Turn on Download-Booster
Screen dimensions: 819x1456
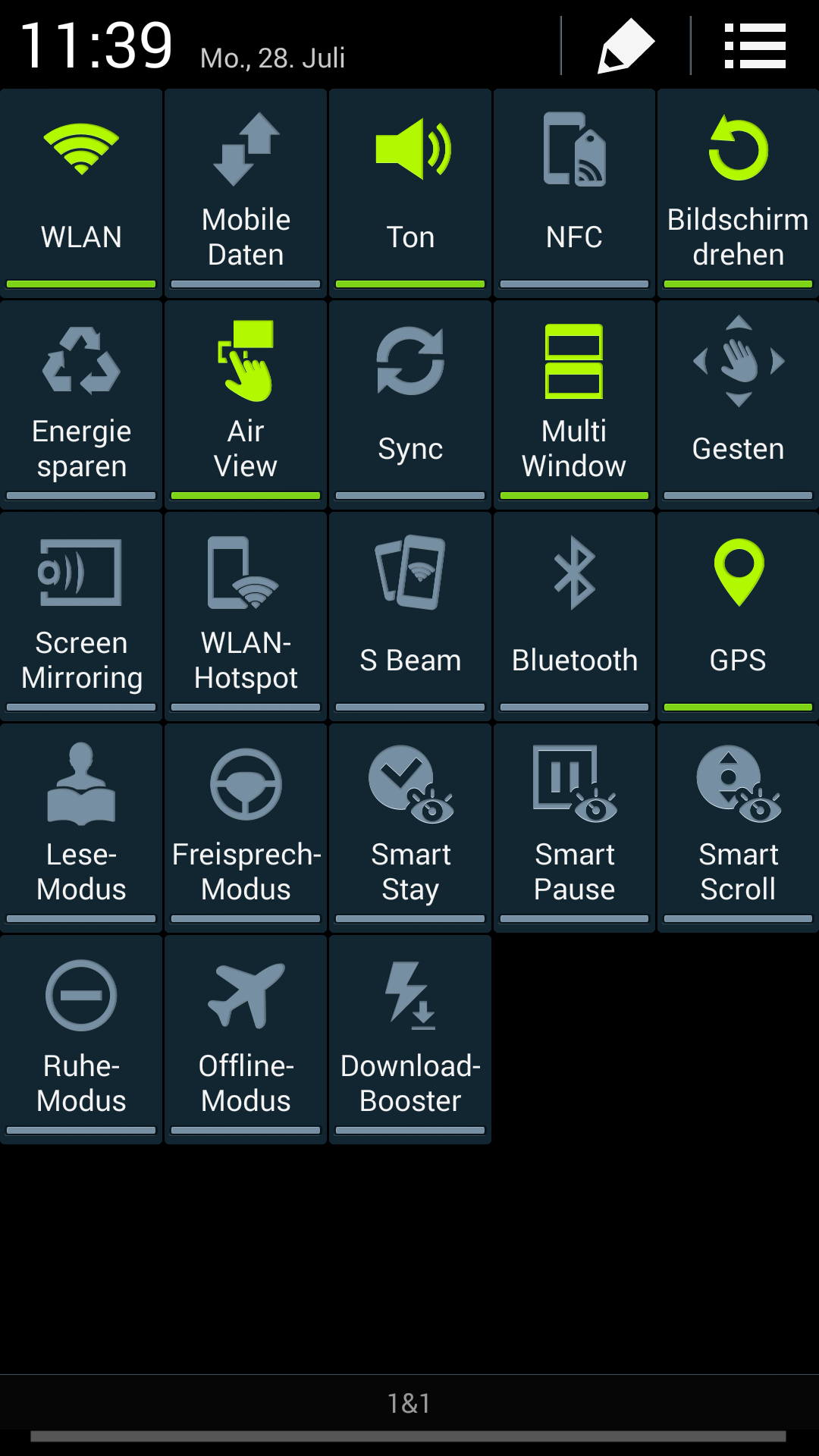(x=410, y=1039)
